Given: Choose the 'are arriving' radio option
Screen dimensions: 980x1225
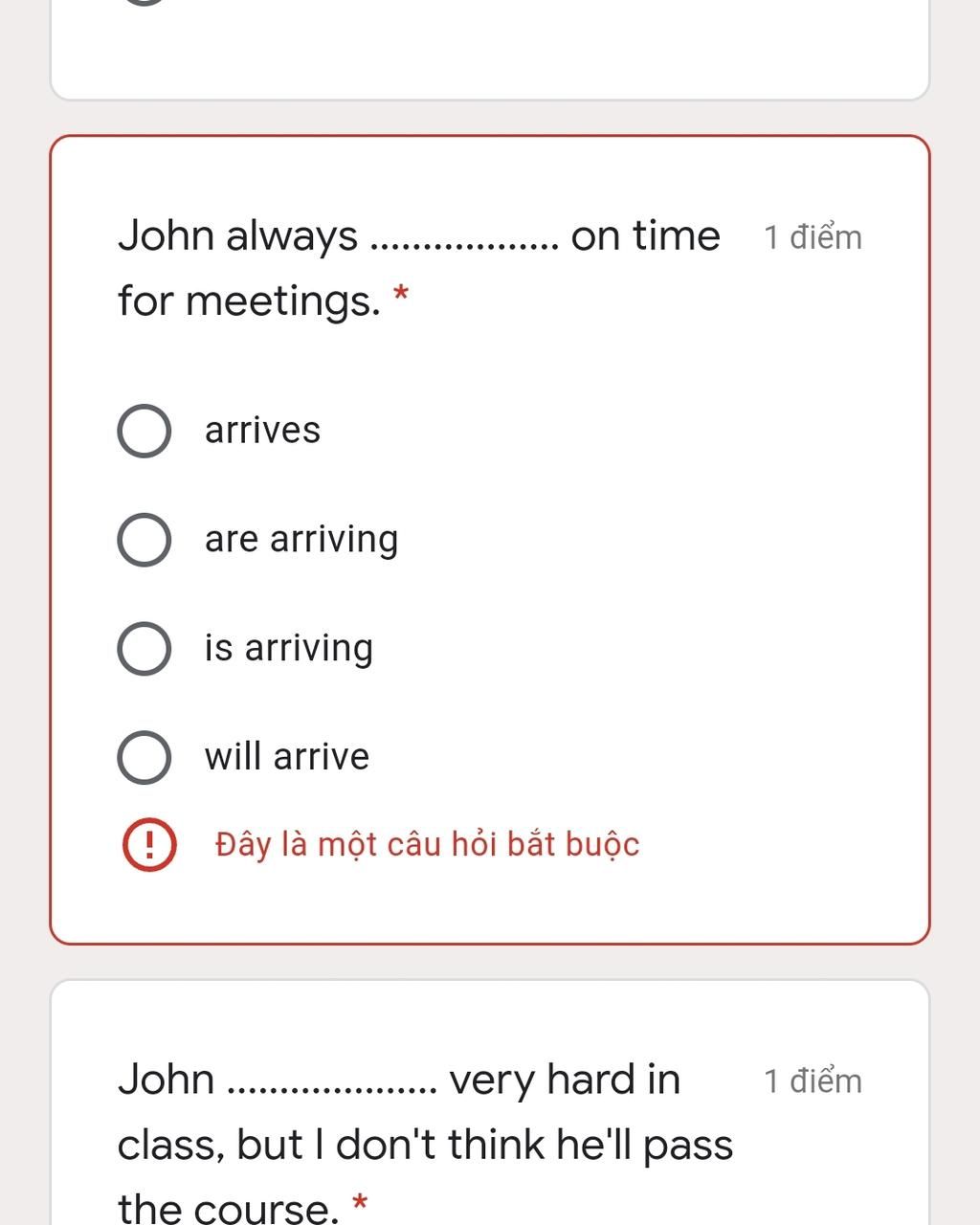Looking at the screenshot, I should [145, 540].
